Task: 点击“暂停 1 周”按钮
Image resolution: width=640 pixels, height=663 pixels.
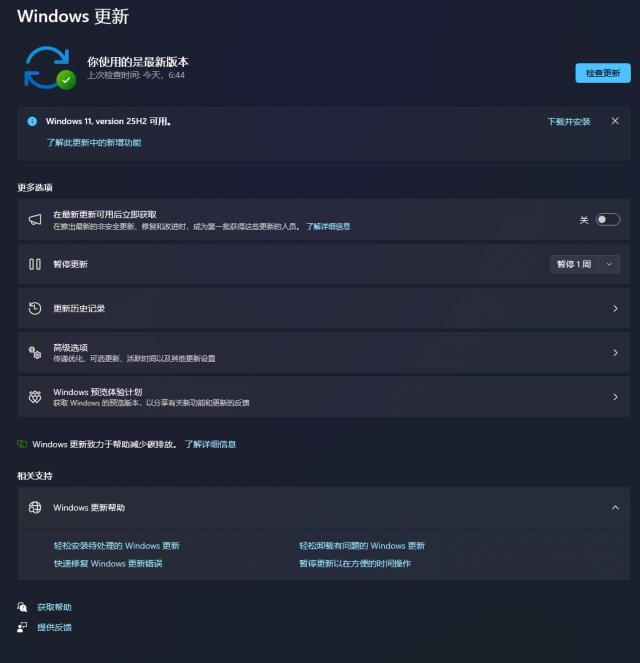Action: tap(574, 264)
